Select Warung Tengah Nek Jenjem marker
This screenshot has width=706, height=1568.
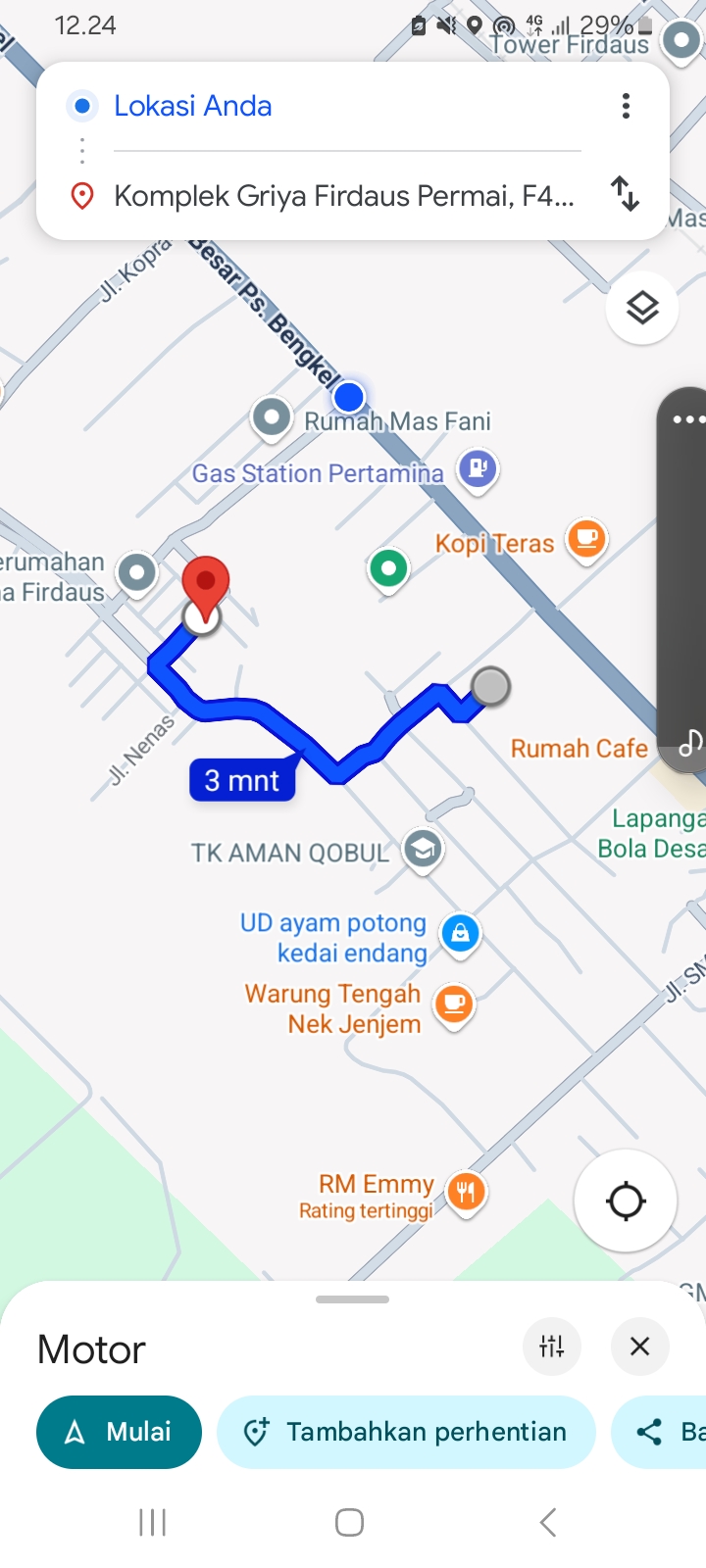pos(453,1004)
